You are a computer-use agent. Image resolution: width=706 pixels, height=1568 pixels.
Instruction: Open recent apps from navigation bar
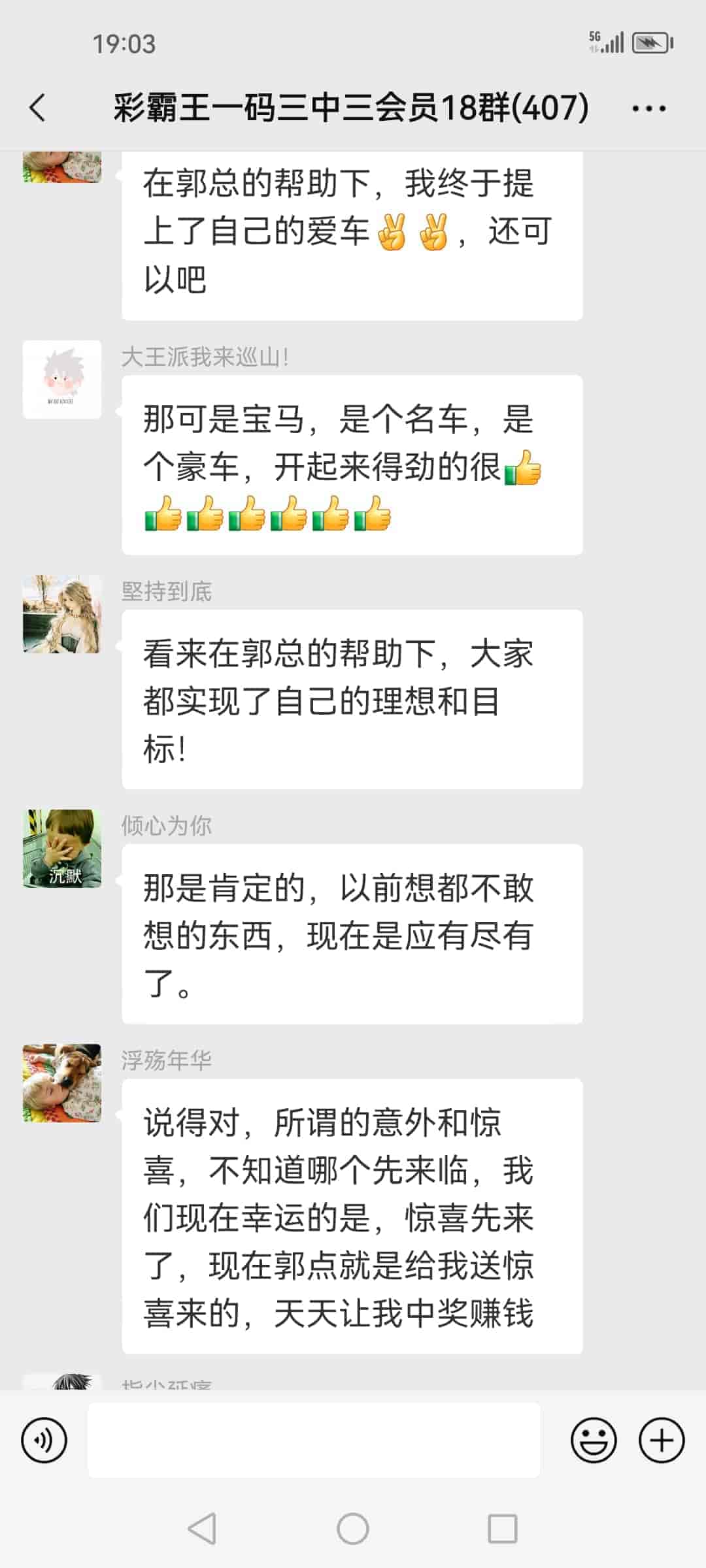(x=503, y=1529)
